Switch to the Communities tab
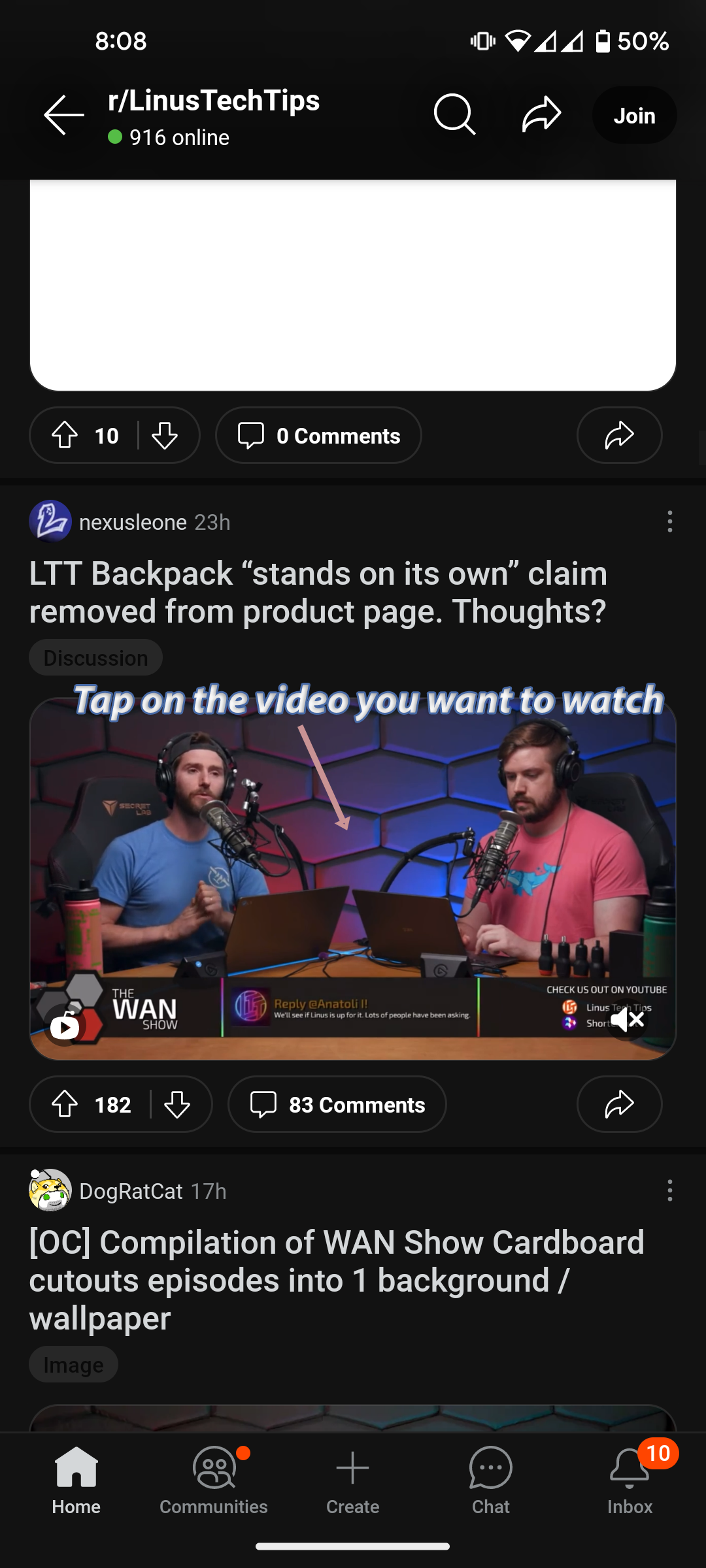706x1568 pixels. point(214,1480)
